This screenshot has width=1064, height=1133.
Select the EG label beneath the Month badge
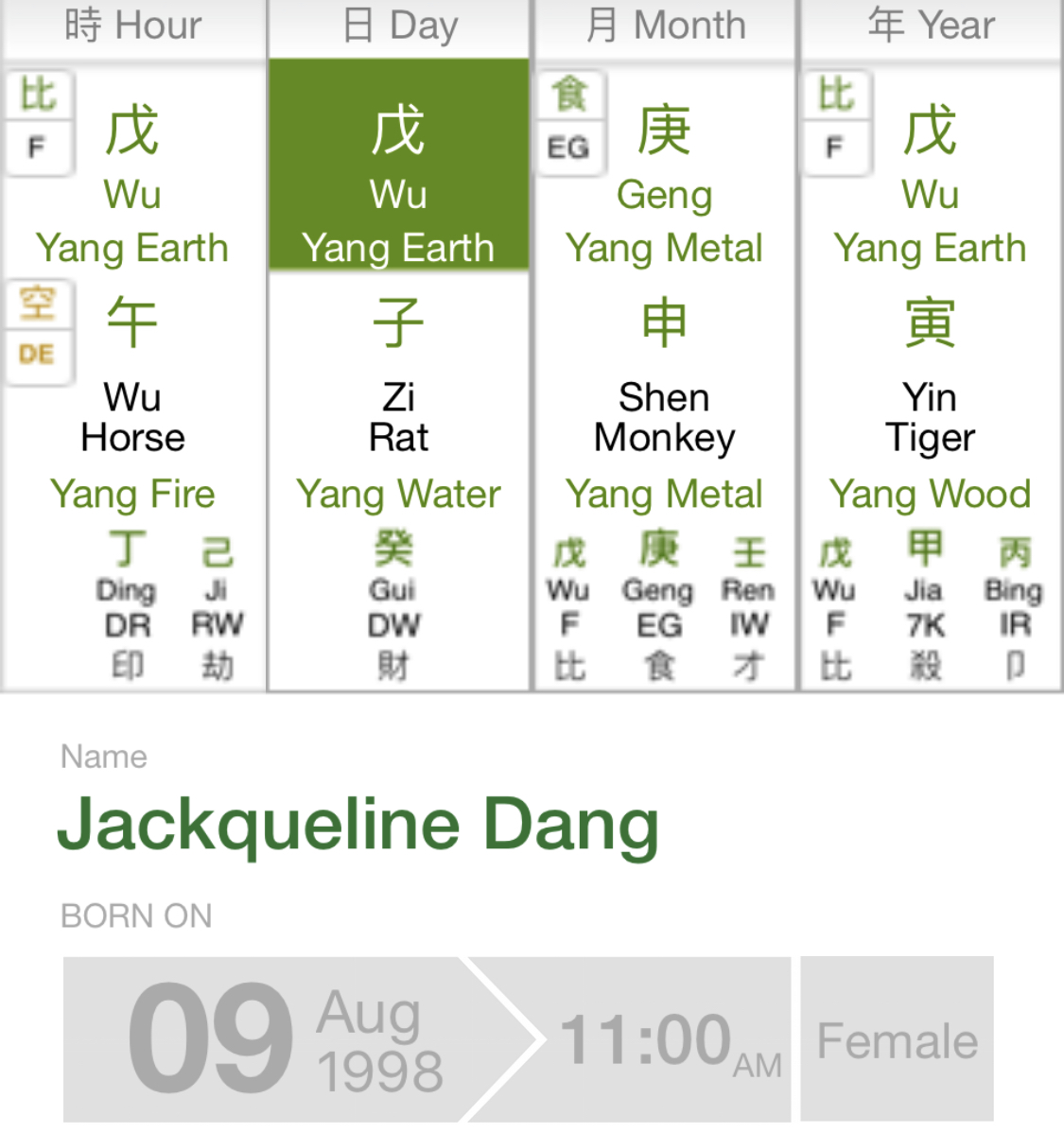tap(570, 148)
